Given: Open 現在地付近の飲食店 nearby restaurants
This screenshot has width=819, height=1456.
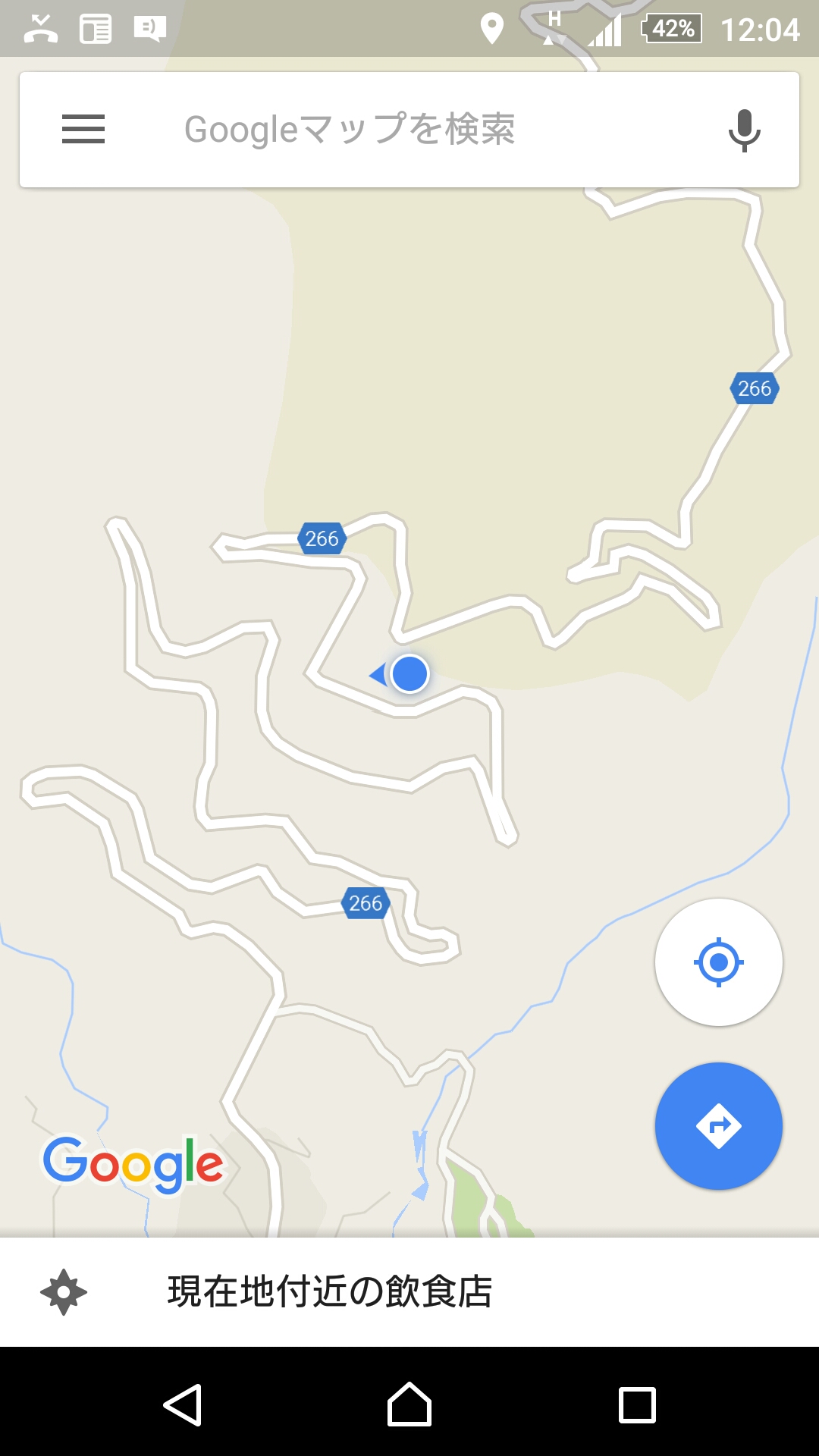Looking at the screenshot, I should (330, 1291).
